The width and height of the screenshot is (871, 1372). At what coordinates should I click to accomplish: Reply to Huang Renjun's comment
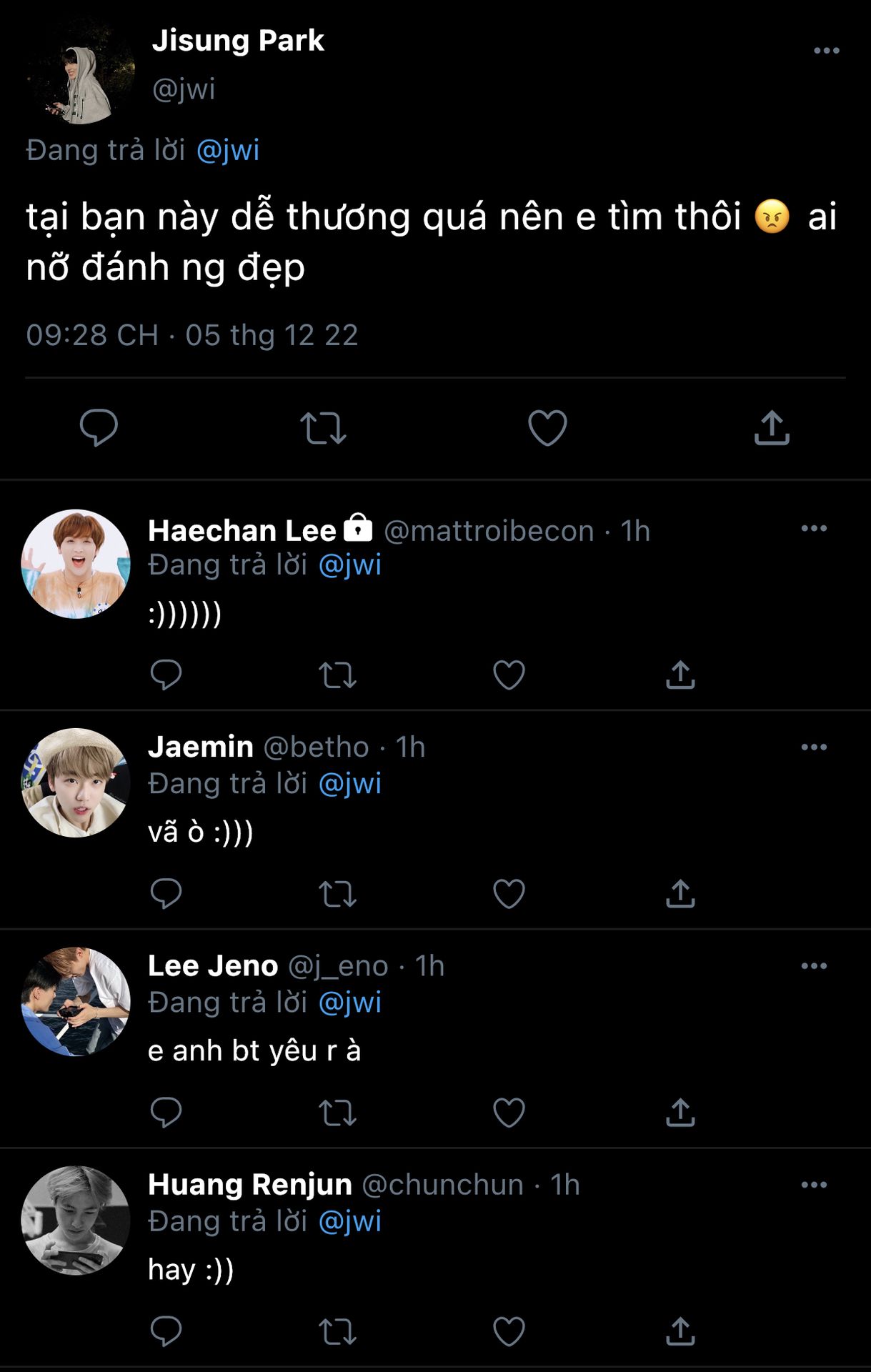pos(166,1331)
